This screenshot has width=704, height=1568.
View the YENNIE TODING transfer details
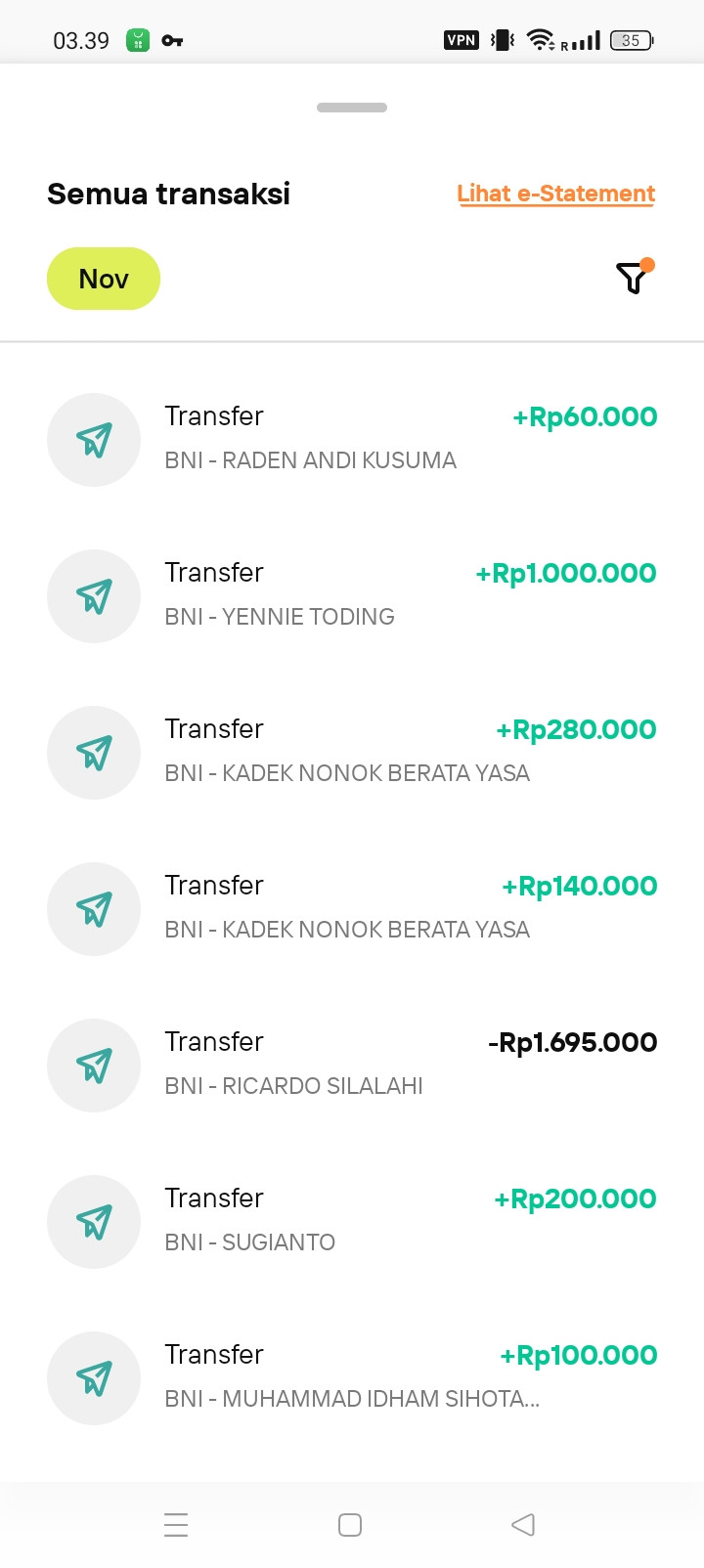(352, 595)
